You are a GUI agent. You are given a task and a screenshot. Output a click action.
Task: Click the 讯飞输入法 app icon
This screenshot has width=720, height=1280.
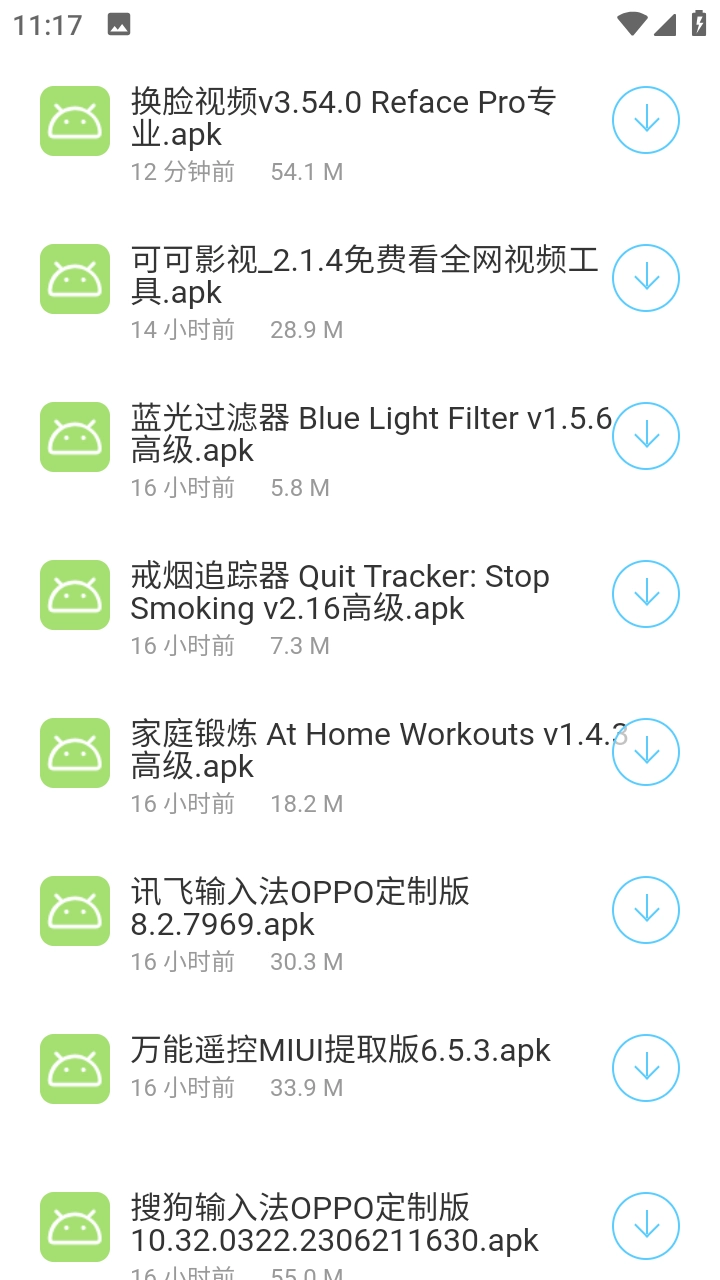click(74, 910)
